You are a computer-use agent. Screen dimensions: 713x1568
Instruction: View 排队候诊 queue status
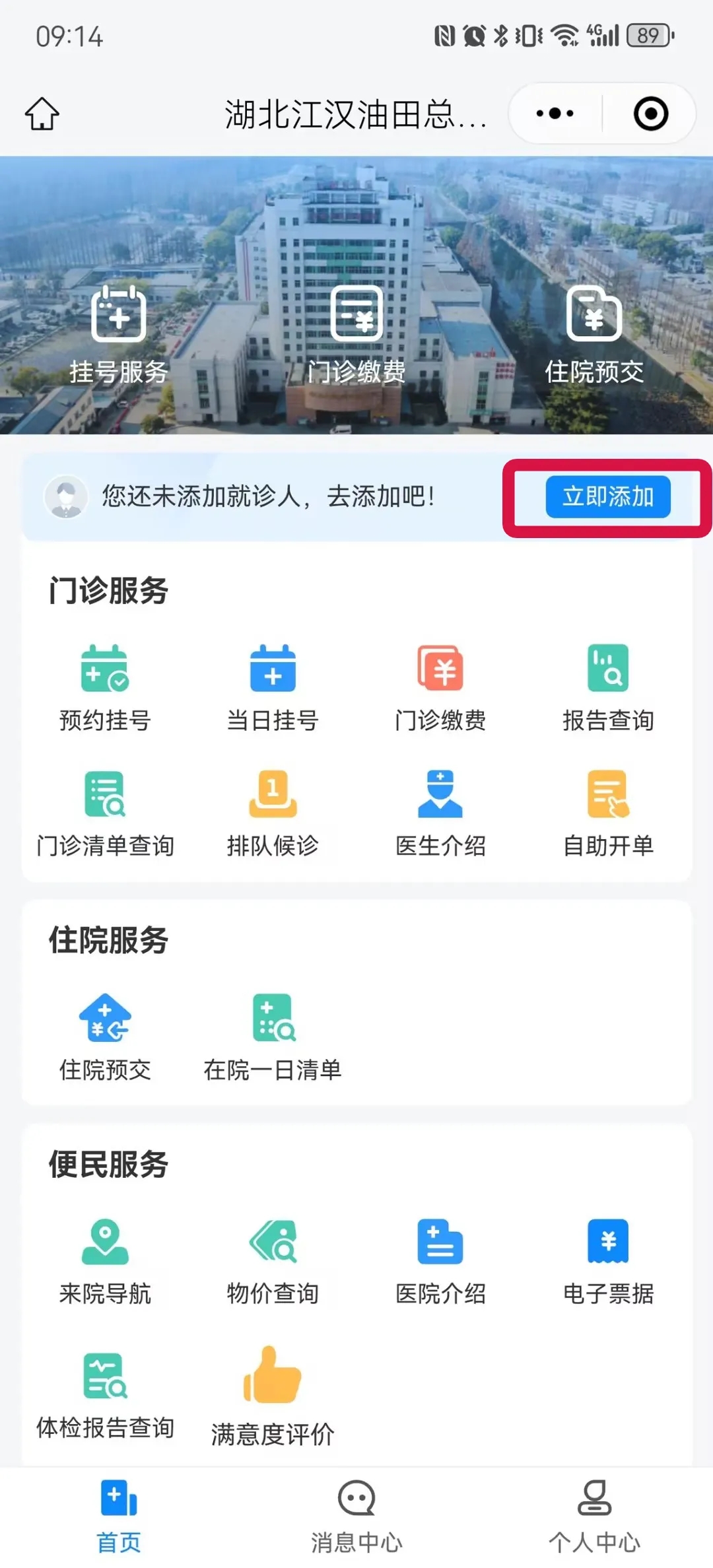pos(273,813)
